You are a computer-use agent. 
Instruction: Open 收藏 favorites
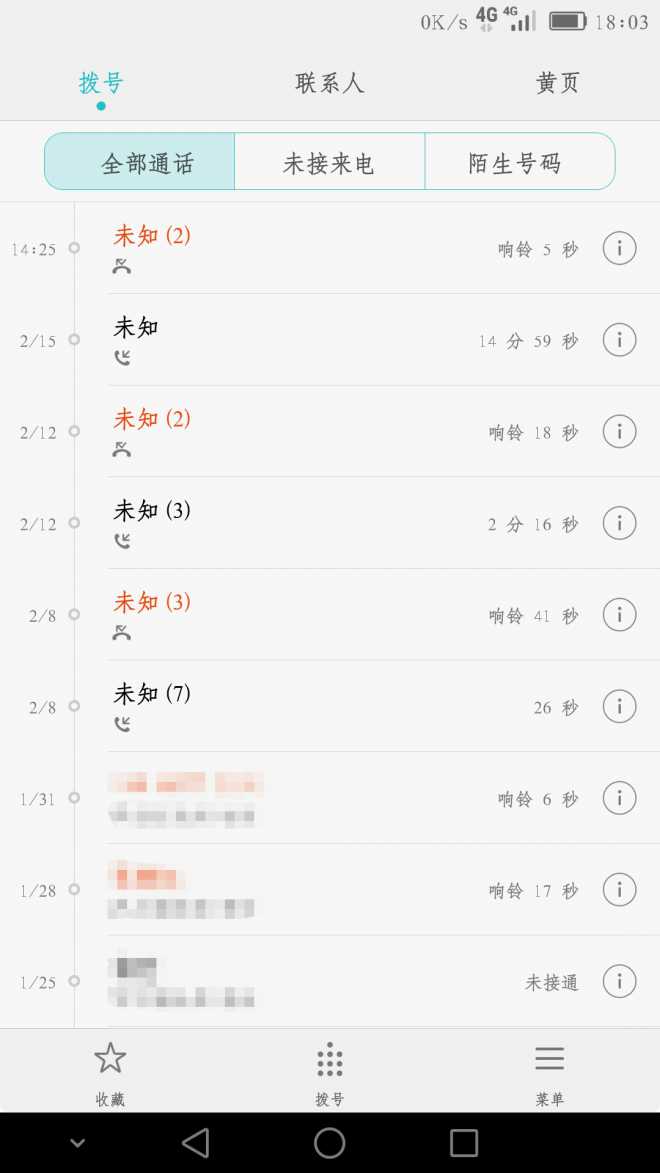[110, 1070]
